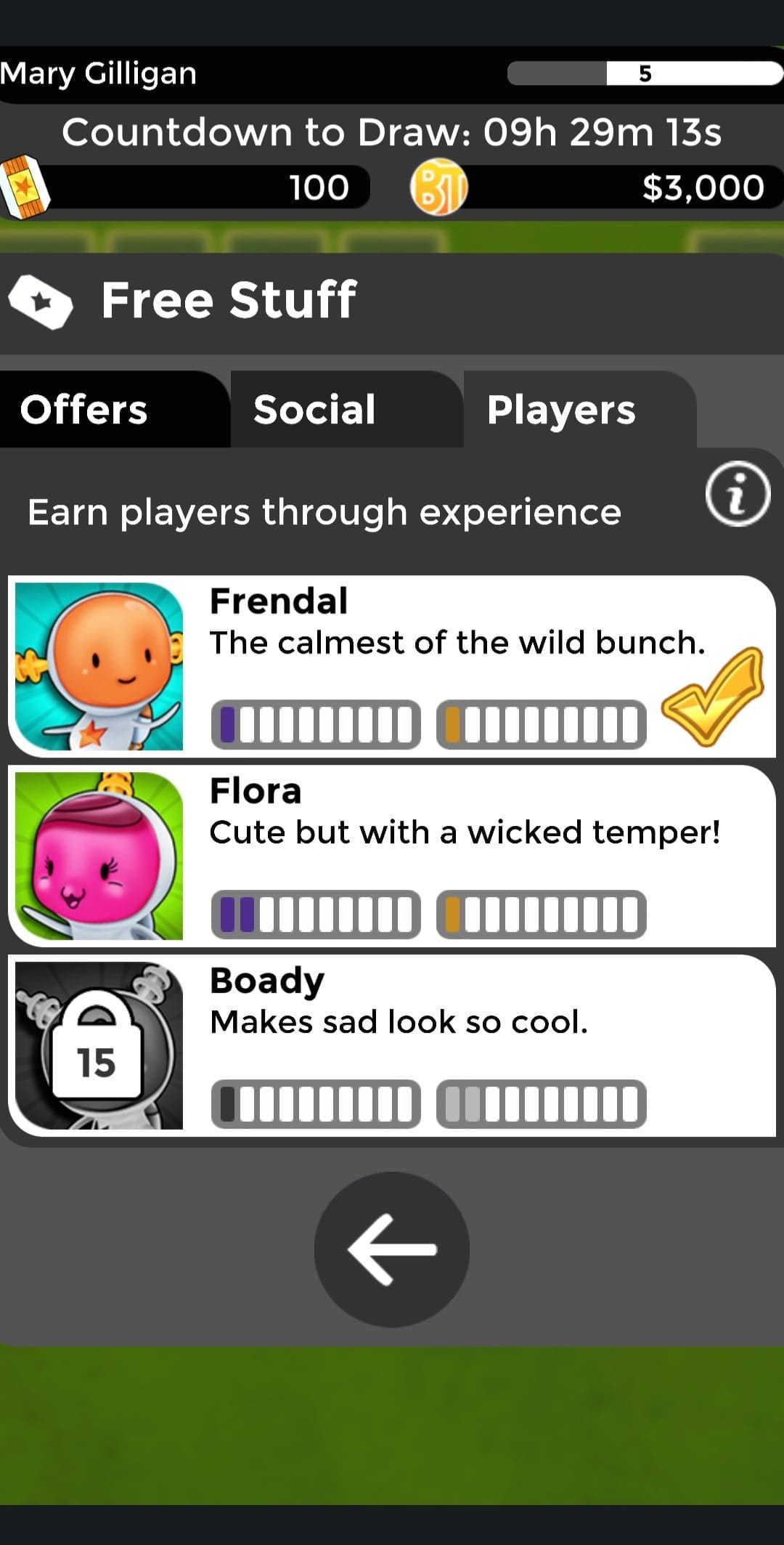Go back with the round arrow button
The width and height of the screenshot is (784, 1545).
point(392,1249)
